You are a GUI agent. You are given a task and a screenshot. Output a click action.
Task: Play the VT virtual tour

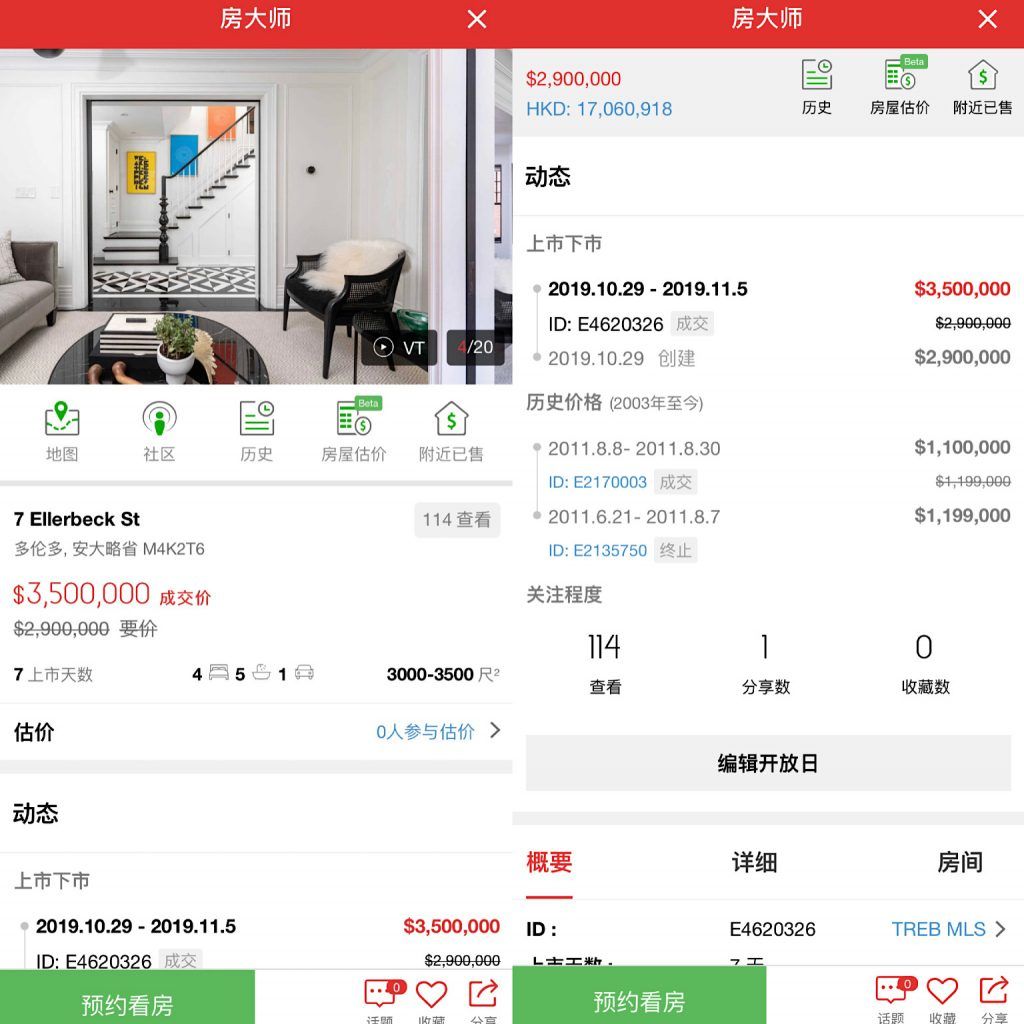(399, 348)
